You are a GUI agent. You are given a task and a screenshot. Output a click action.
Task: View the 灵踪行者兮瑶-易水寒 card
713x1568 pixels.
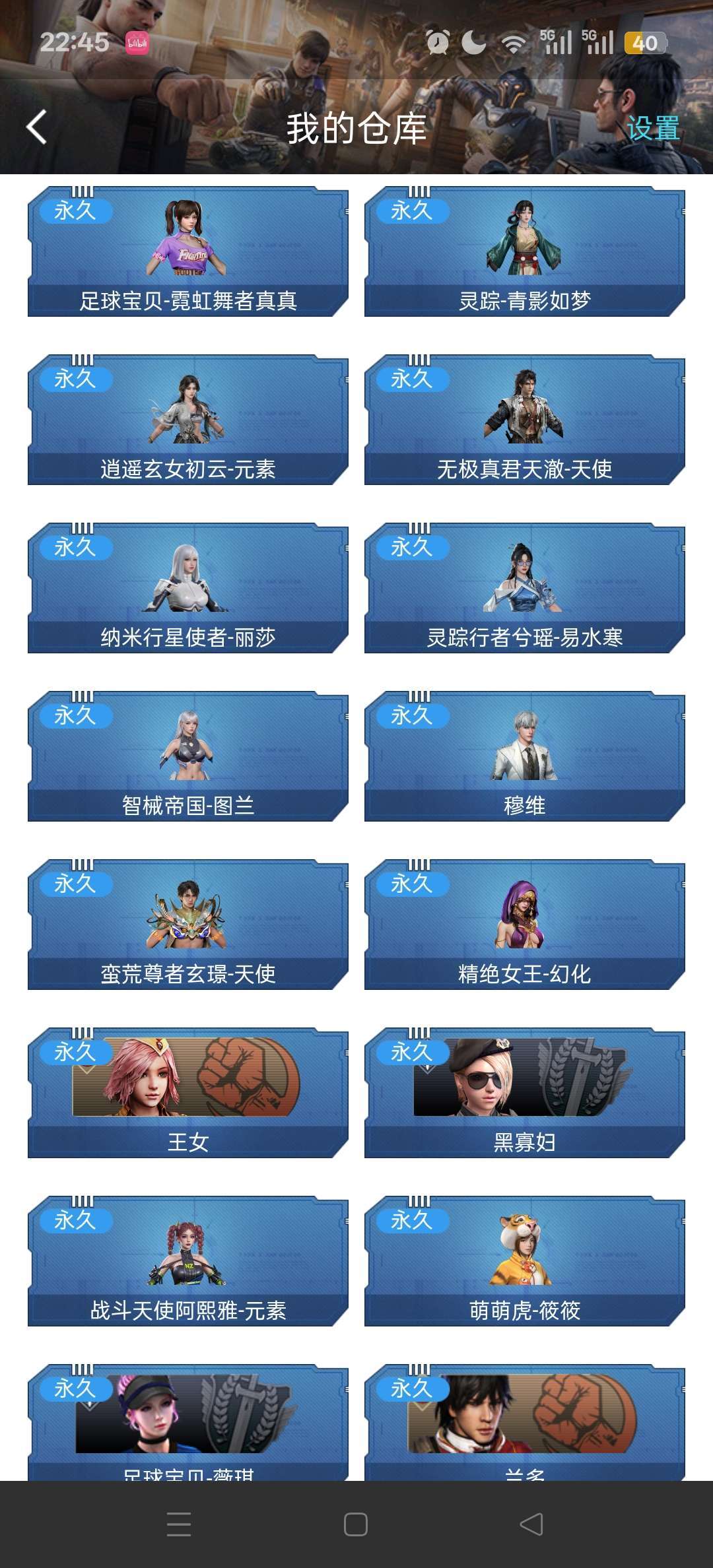524,588
